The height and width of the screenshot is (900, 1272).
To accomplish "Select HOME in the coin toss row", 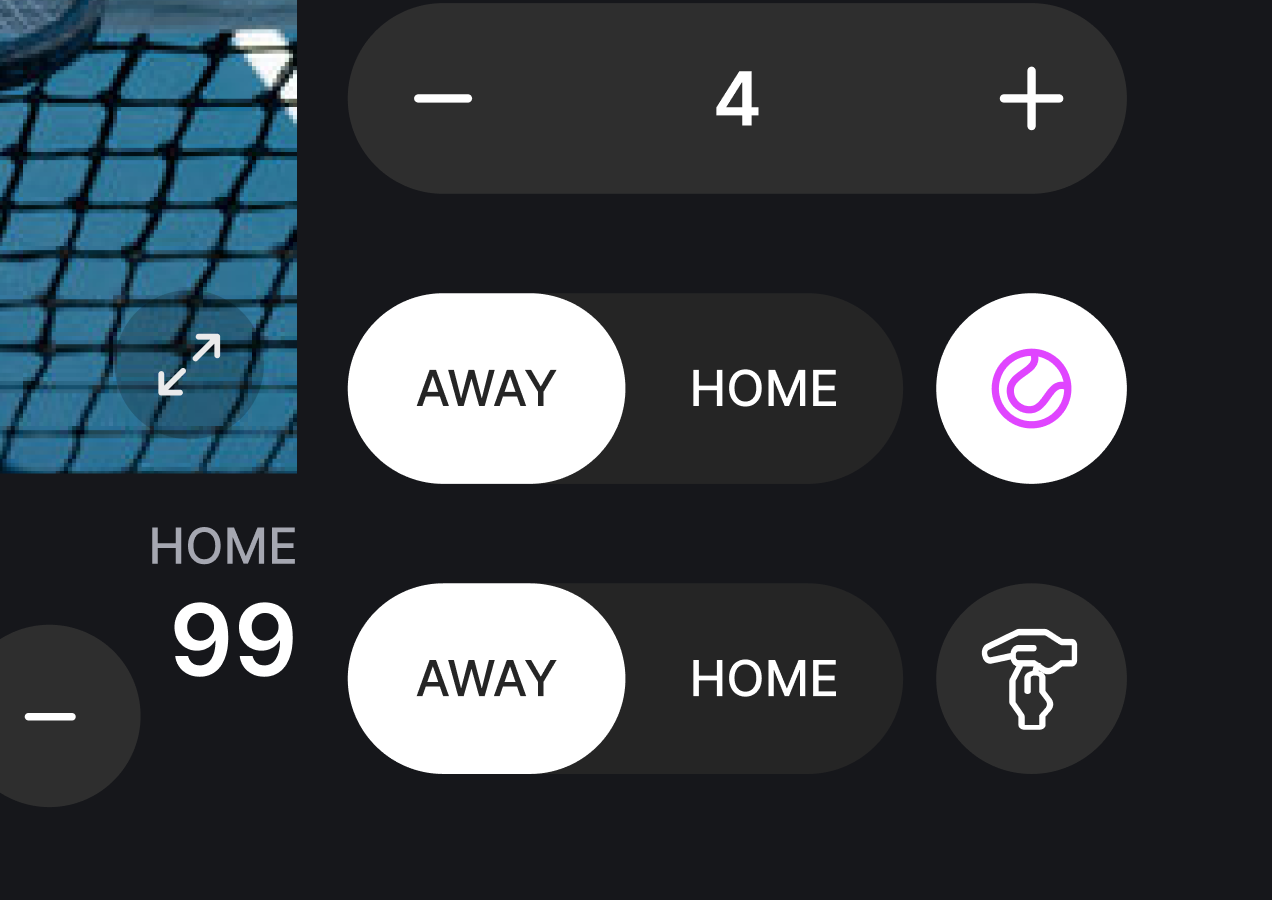I will (x=764, y=678).
